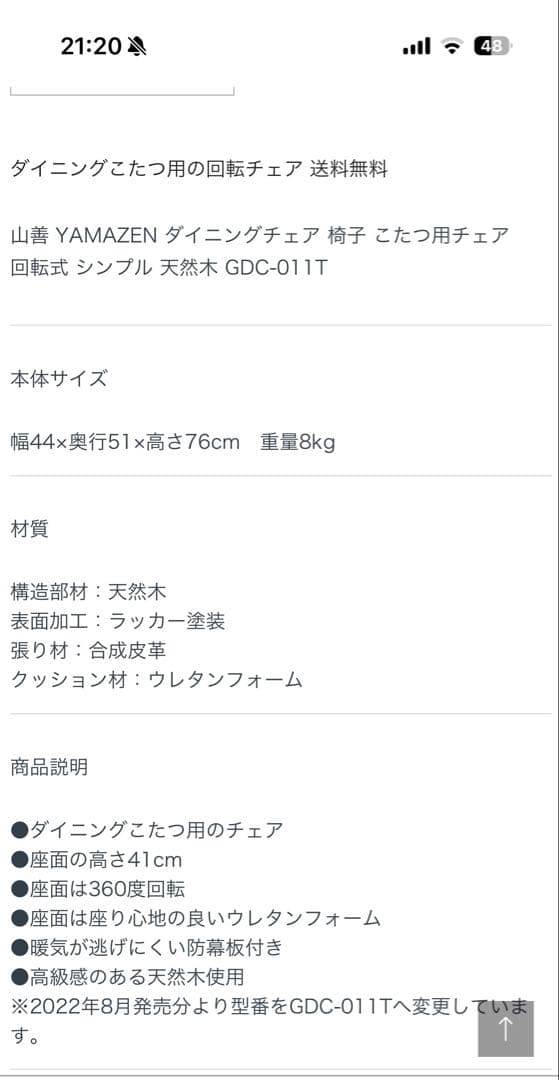Tap the scroll-to-top arrow button
Image resolution: width=559 pixels, height=1080 pixels.
point(505,1028)
